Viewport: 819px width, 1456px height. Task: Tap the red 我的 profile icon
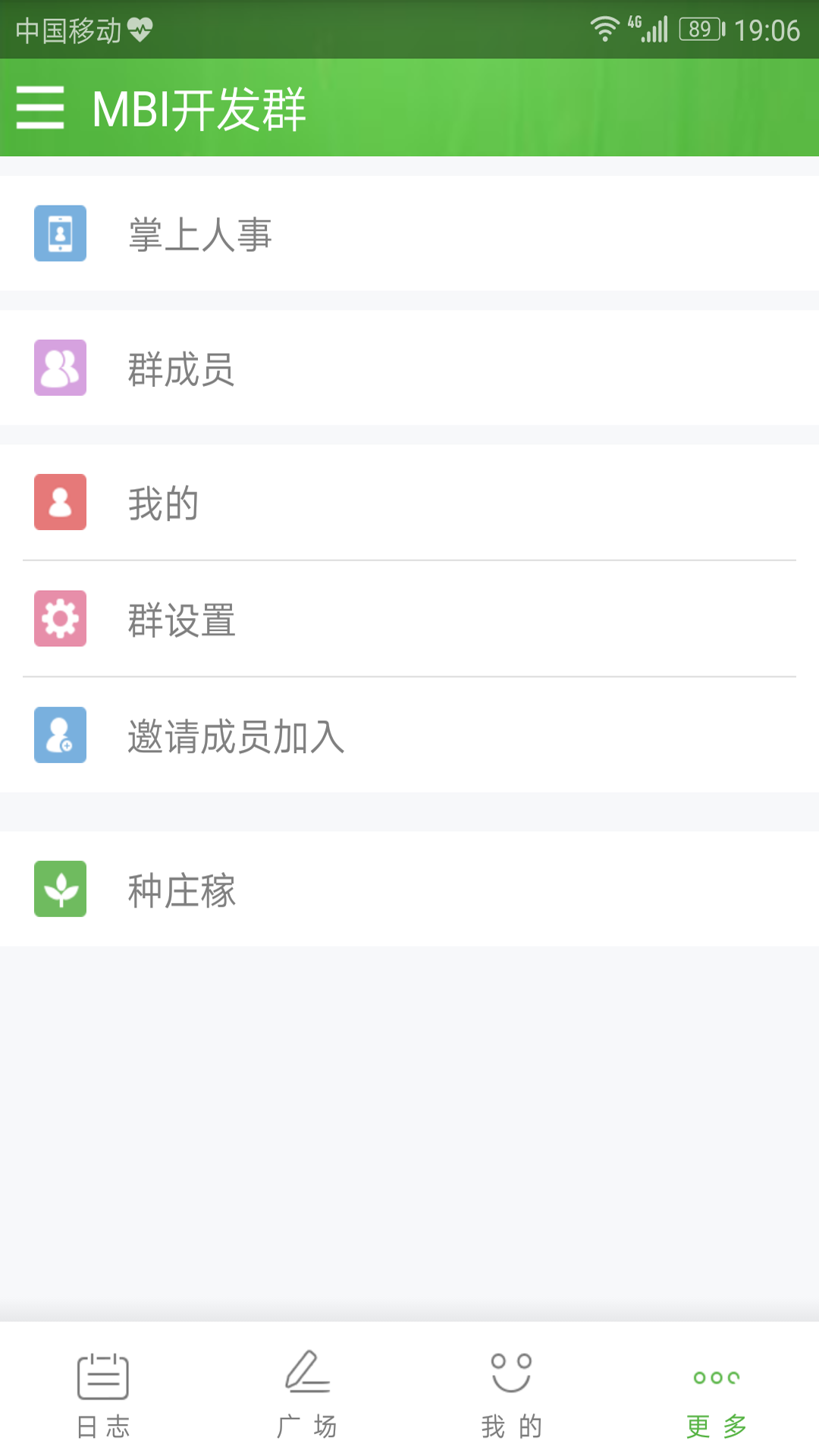coord(61,502)
